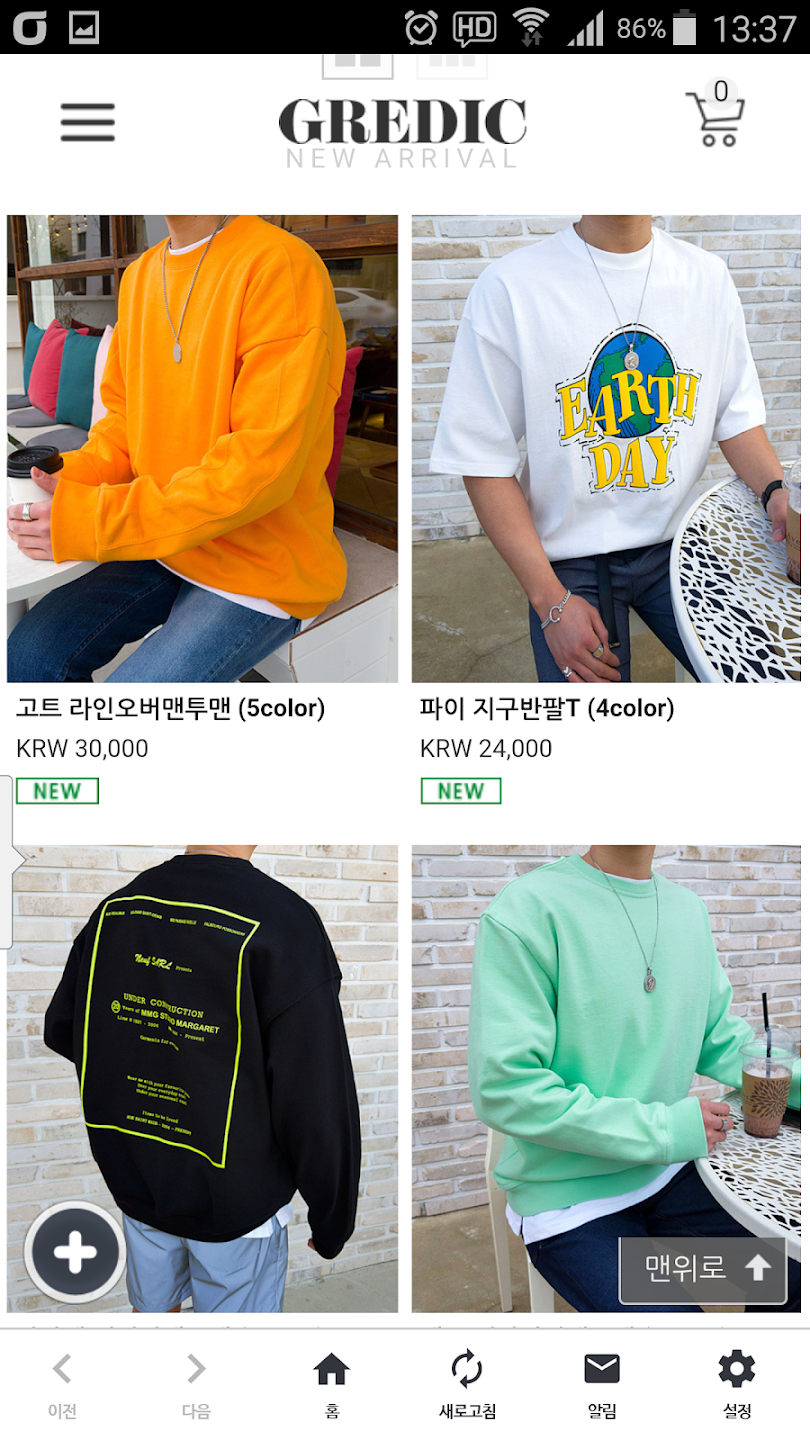Expand the side handle panel
810x1440 pixels.
[8, 860]
